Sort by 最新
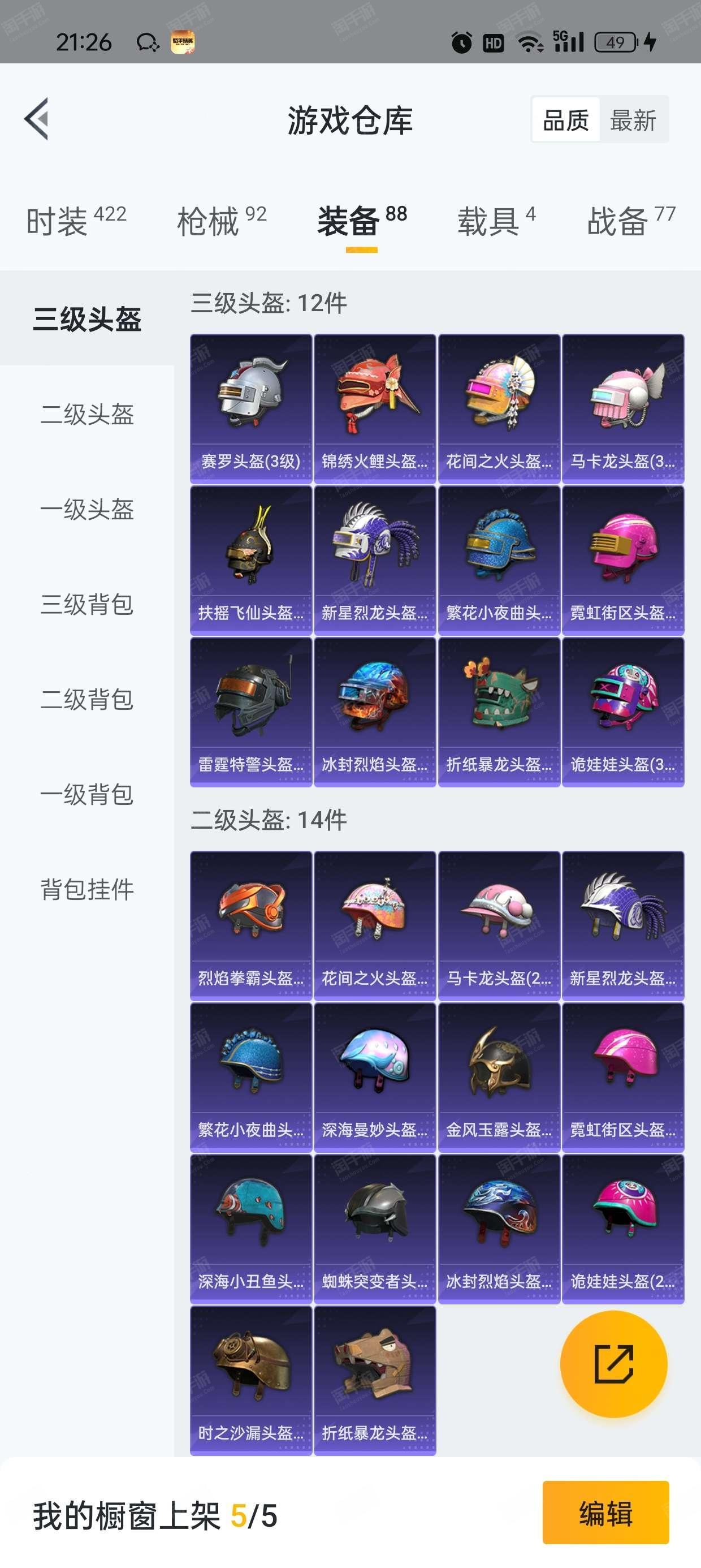This screenshot has height=1568, width=701. pos(633,120)
